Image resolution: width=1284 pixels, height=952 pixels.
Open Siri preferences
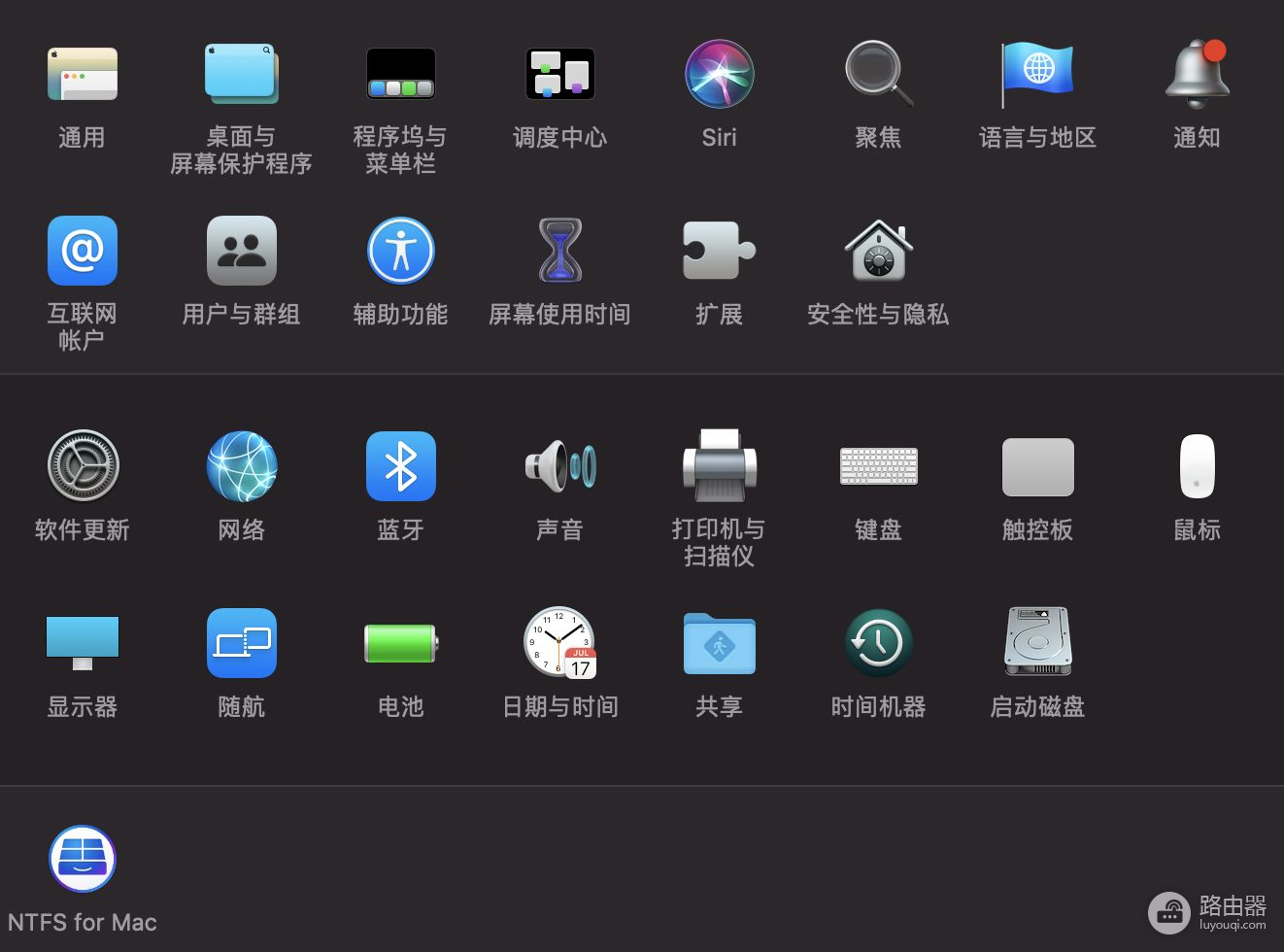pos(719,75)
